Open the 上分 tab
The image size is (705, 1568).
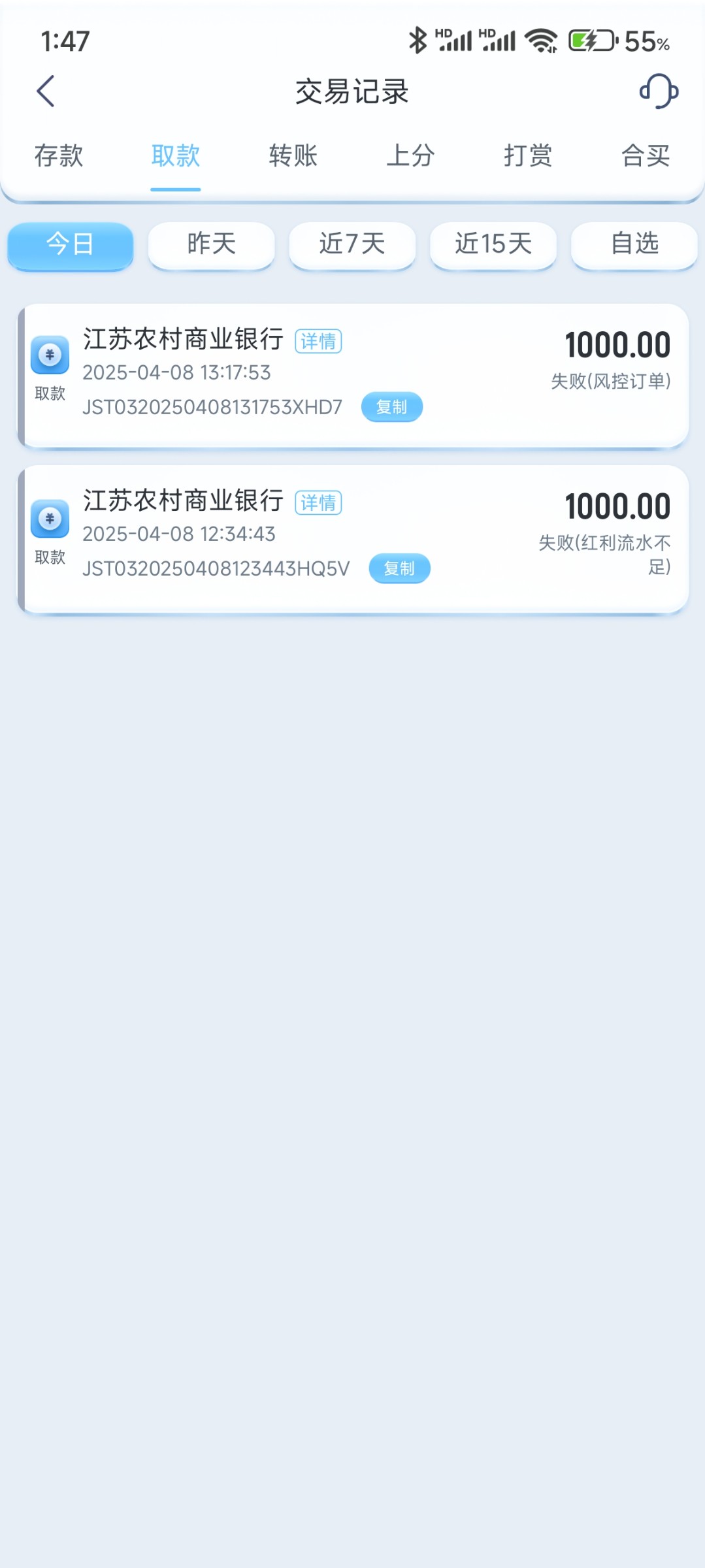tap(410, 156)
